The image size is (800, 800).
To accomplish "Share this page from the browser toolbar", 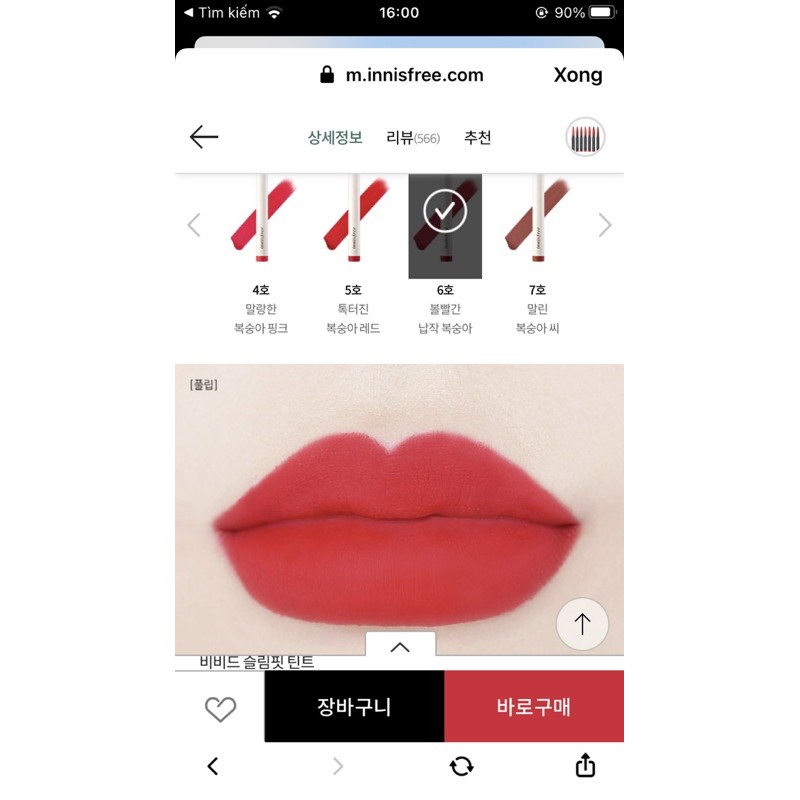I will point(585,765).
